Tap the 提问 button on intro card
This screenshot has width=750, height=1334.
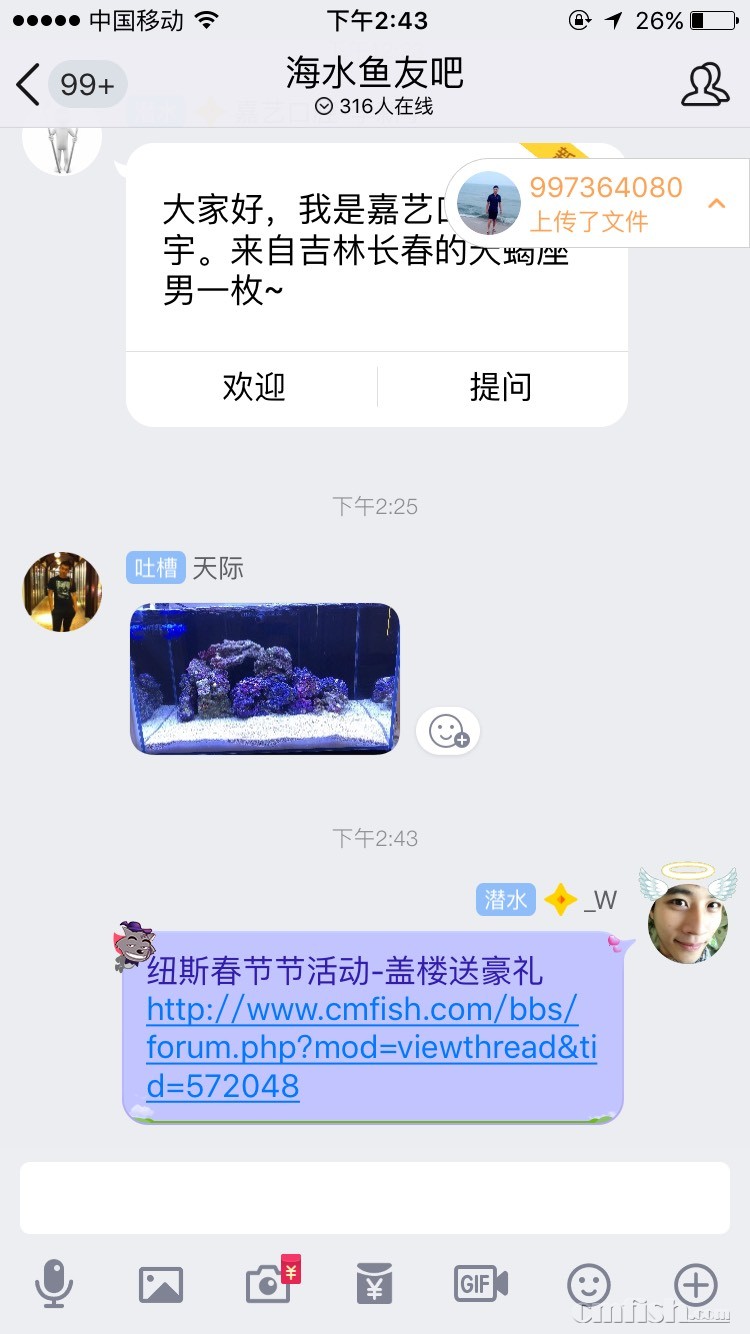501,387
